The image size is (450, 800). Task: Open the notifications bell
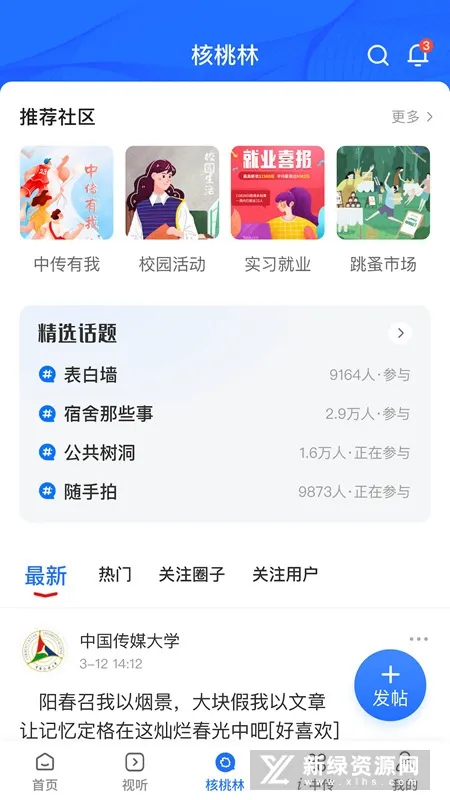pyautogui.click(x=418, y=54)
